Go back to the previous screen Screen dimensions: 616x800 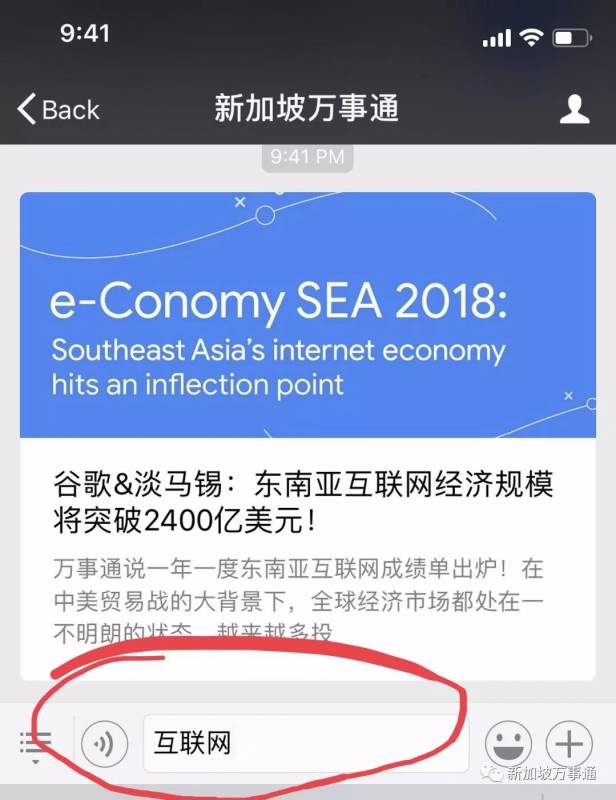tap(58, 108)
